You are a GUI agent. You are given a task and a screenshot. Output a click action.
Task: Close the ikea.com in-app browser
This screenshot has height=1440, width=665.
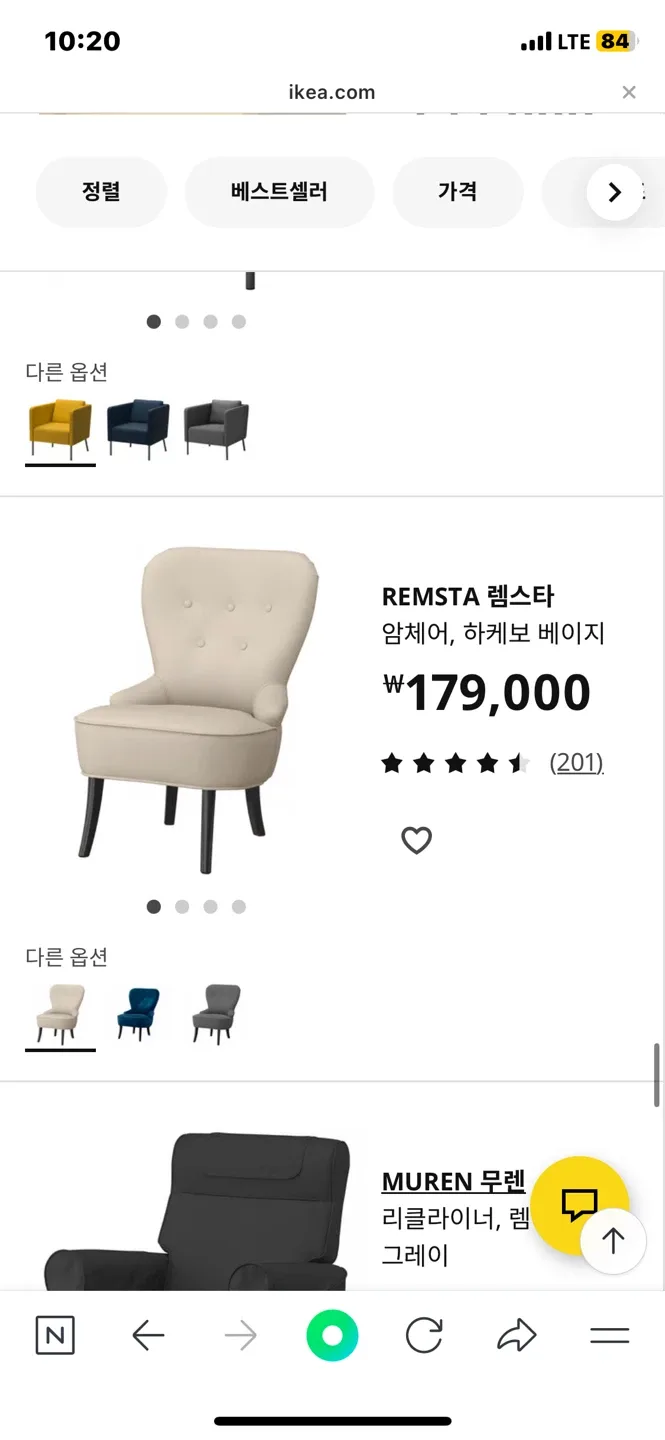(628, 93)
